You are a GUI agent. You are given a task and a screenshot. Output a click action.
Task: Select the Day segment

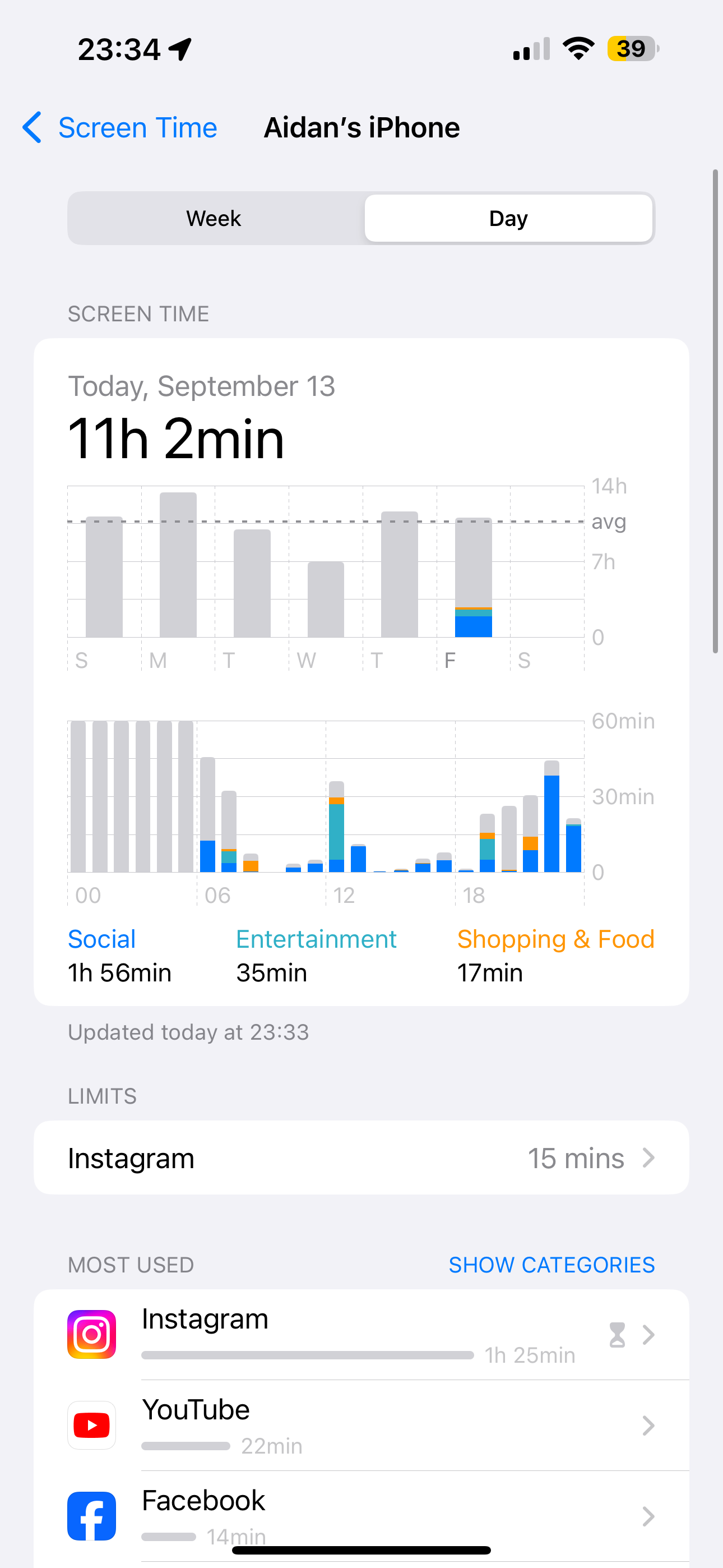508,219
